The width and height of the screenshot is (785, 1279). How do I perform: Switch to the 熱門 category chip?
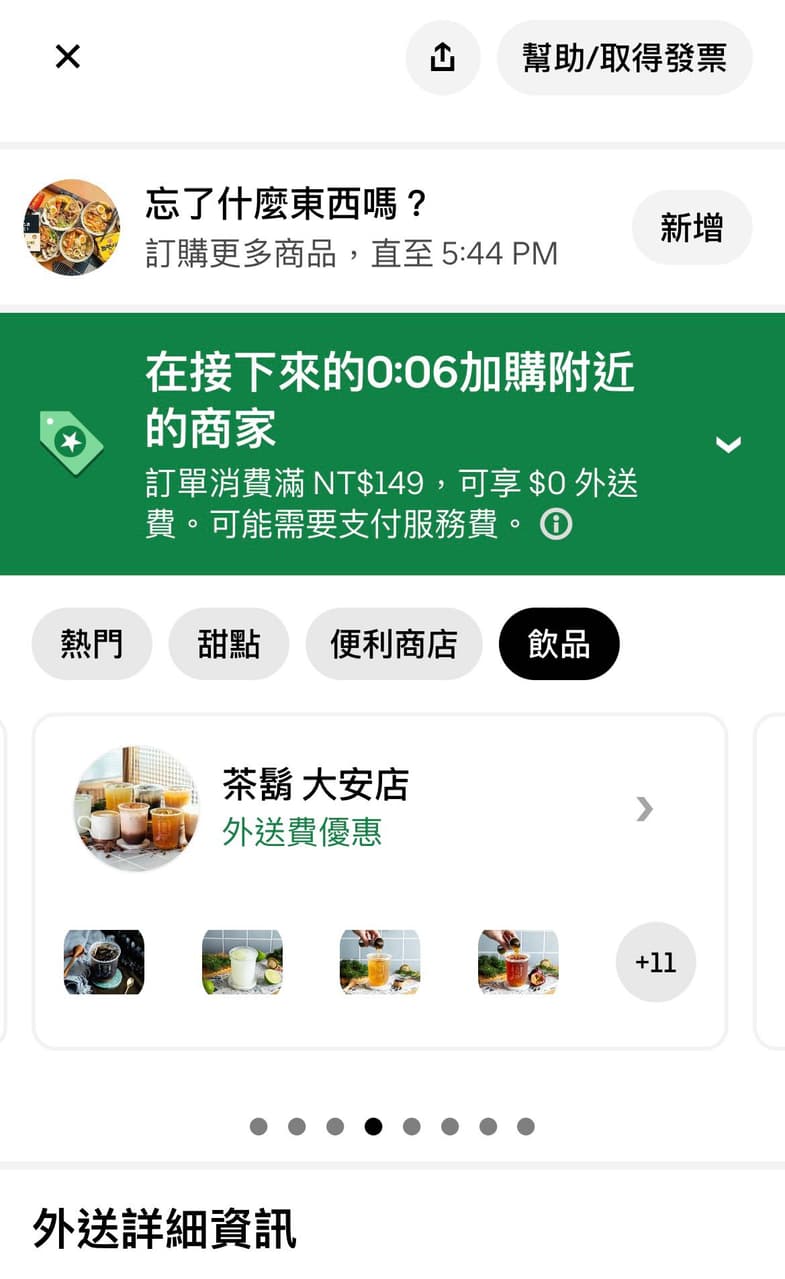click(x=91, y=644)
